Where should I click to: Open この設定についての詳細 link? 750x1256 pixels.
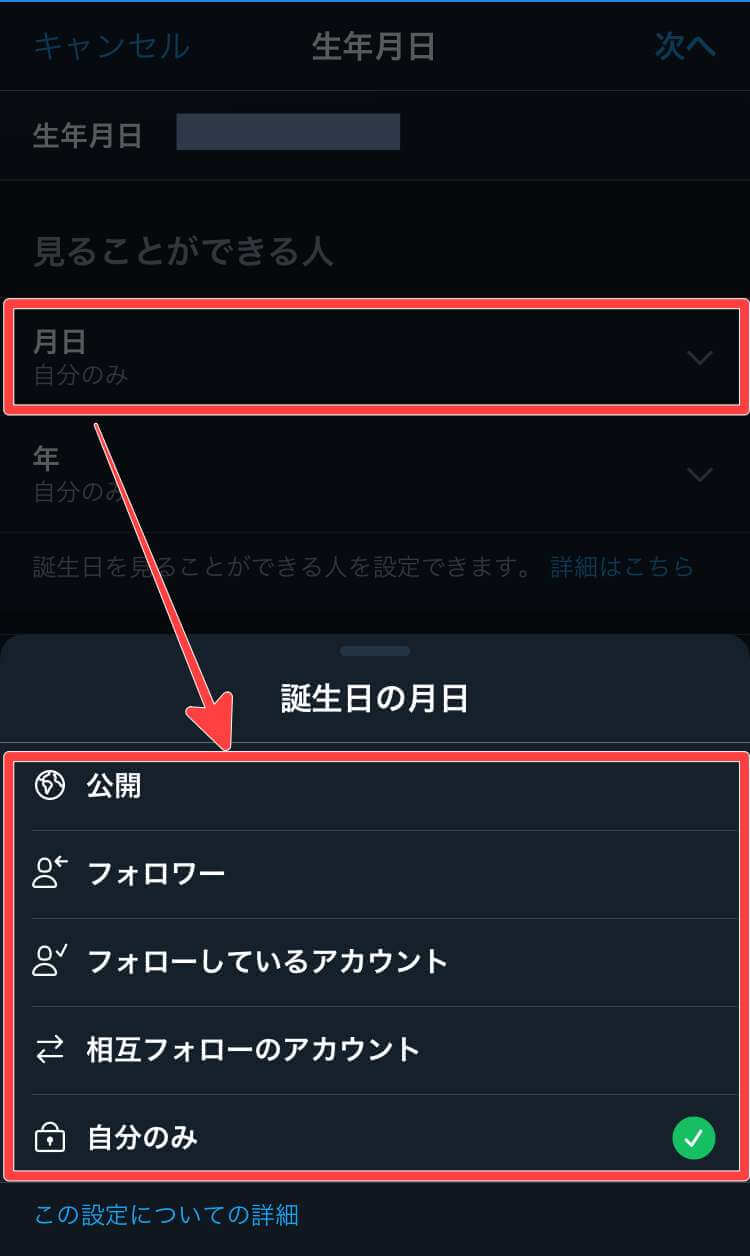tap(166, 1215)
